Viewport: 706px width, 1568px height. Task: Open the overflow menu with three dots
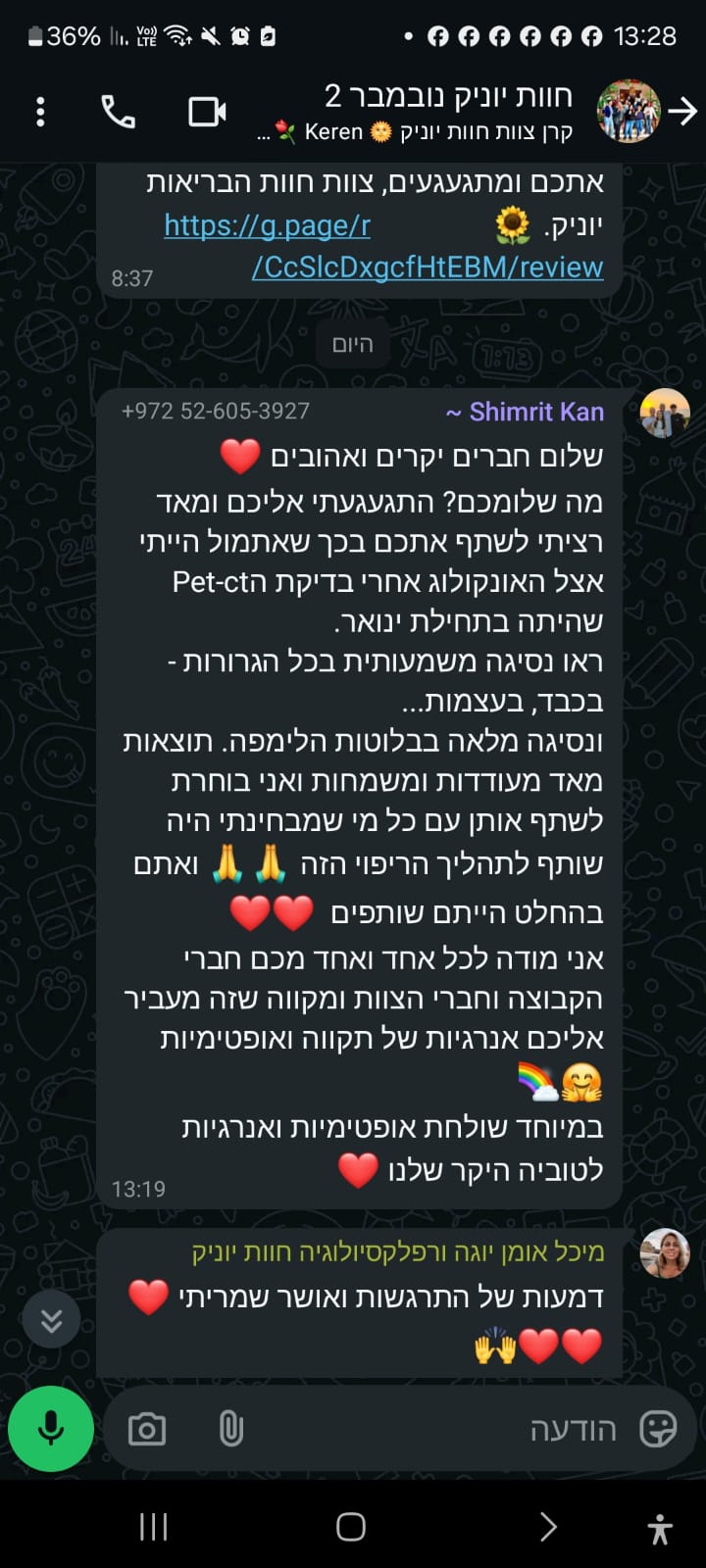click(x=40, y=112)
